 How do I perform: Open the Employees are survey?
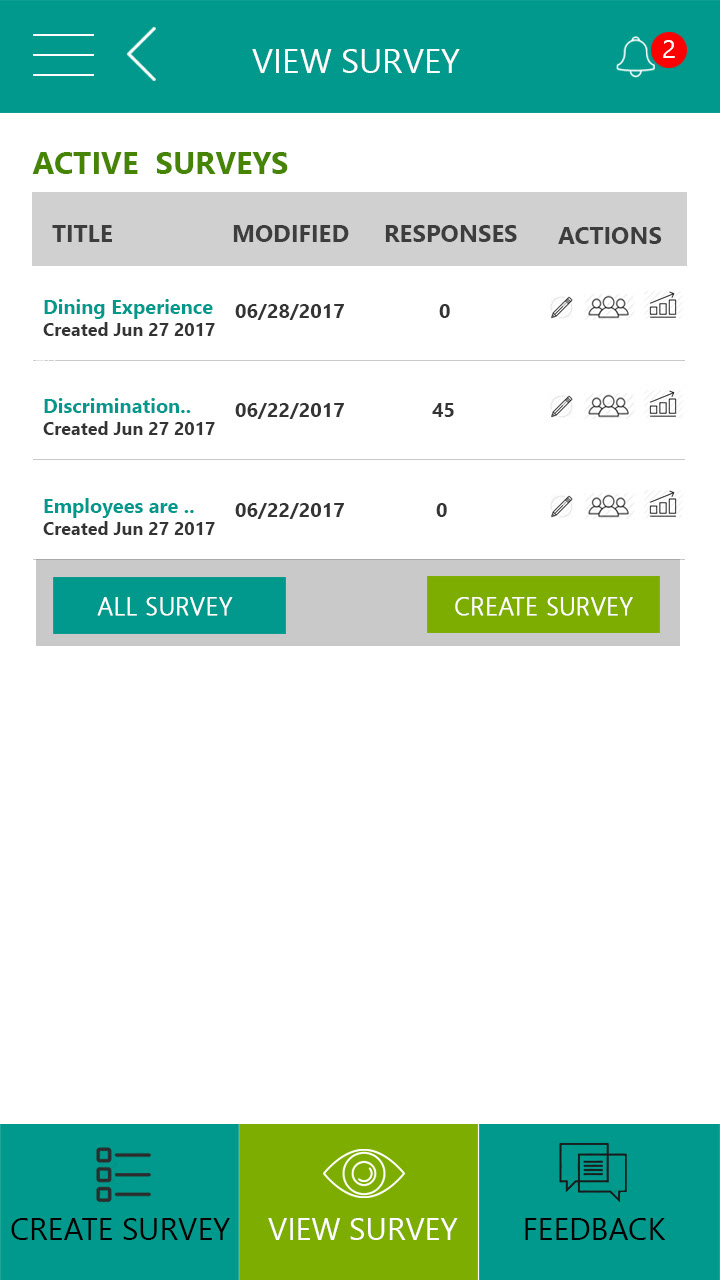(118, 506)
